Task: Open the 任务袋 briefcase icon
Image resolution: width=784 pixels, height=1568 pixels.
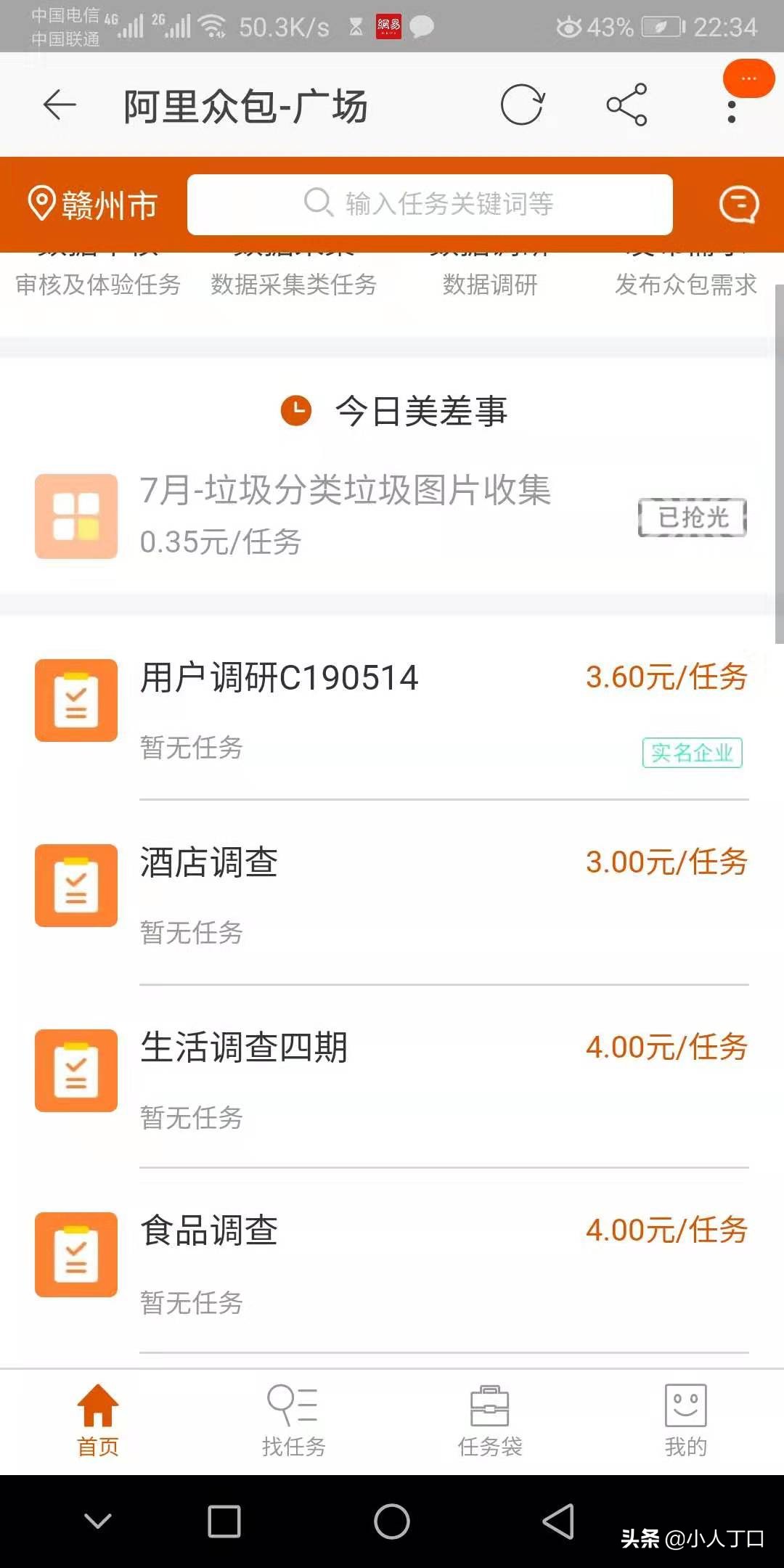Action: coord(489,1407)
